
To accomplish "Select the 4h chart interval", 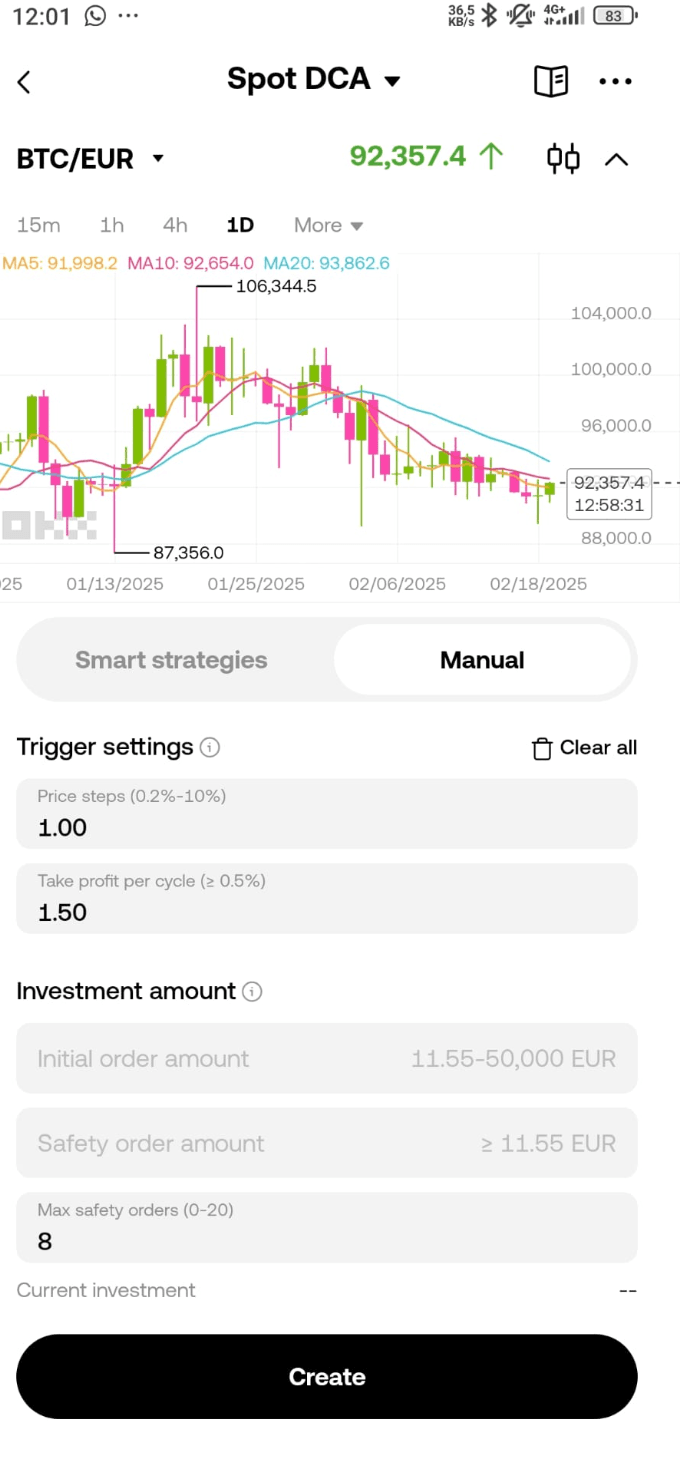I will [x=175, y=225].
